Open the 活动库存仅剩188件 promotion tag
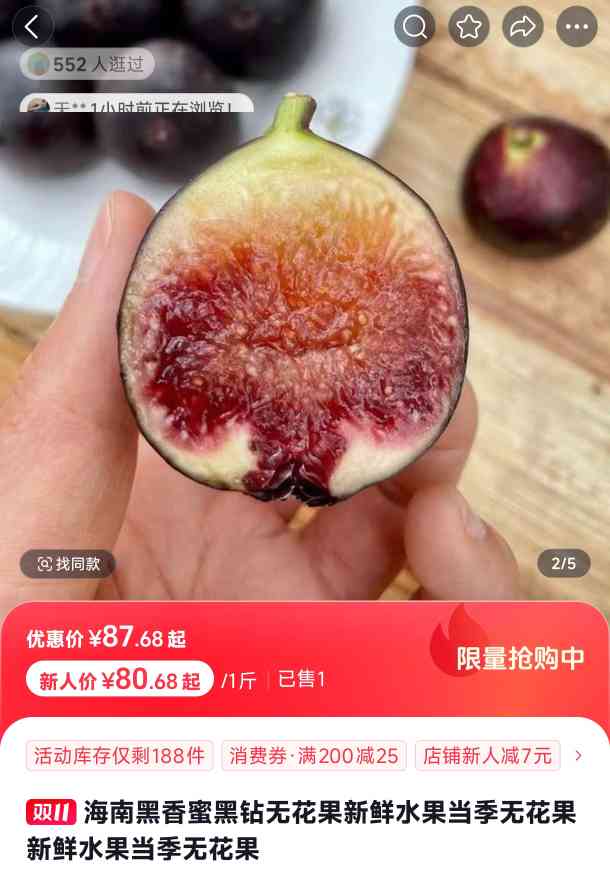Image resolution: width=610 pixels, height=879 pixels. (x=120, y=756)
